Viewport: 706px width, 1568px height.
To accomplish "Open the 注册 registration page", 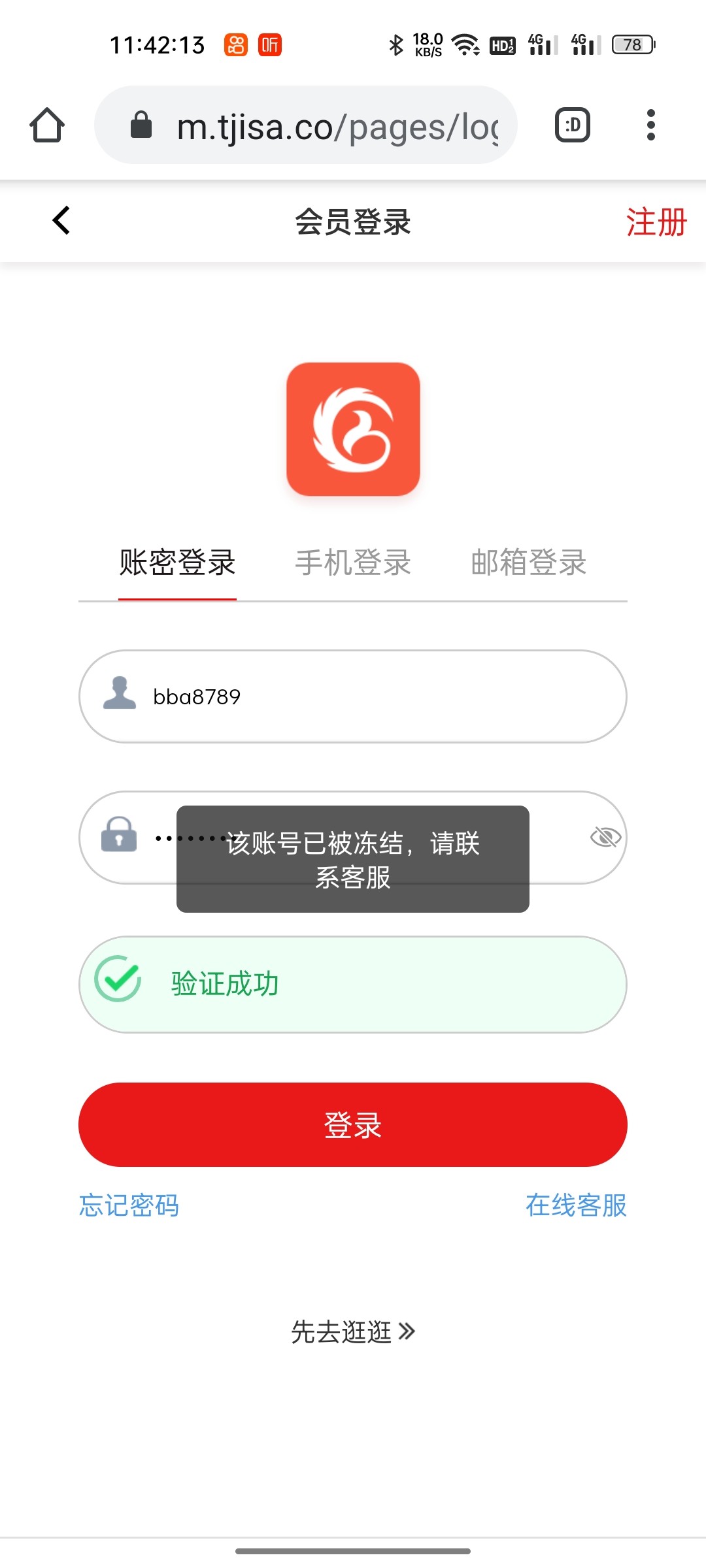I will point(656,222).
